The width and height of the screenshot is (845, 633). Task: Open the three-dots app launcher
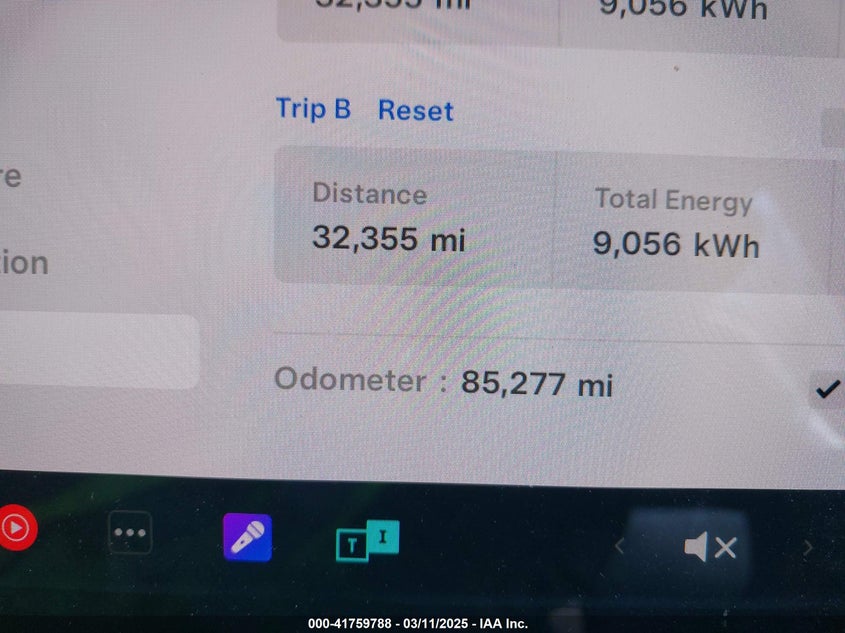pyautogui.click(x=130, y=533)
